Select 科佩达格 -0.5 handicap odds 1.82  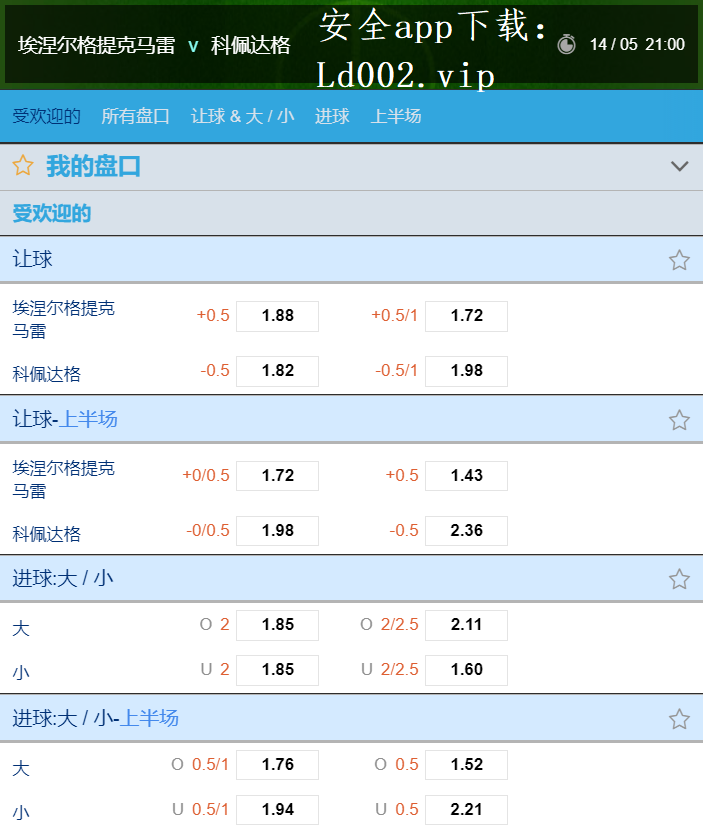tap(277, 371)
